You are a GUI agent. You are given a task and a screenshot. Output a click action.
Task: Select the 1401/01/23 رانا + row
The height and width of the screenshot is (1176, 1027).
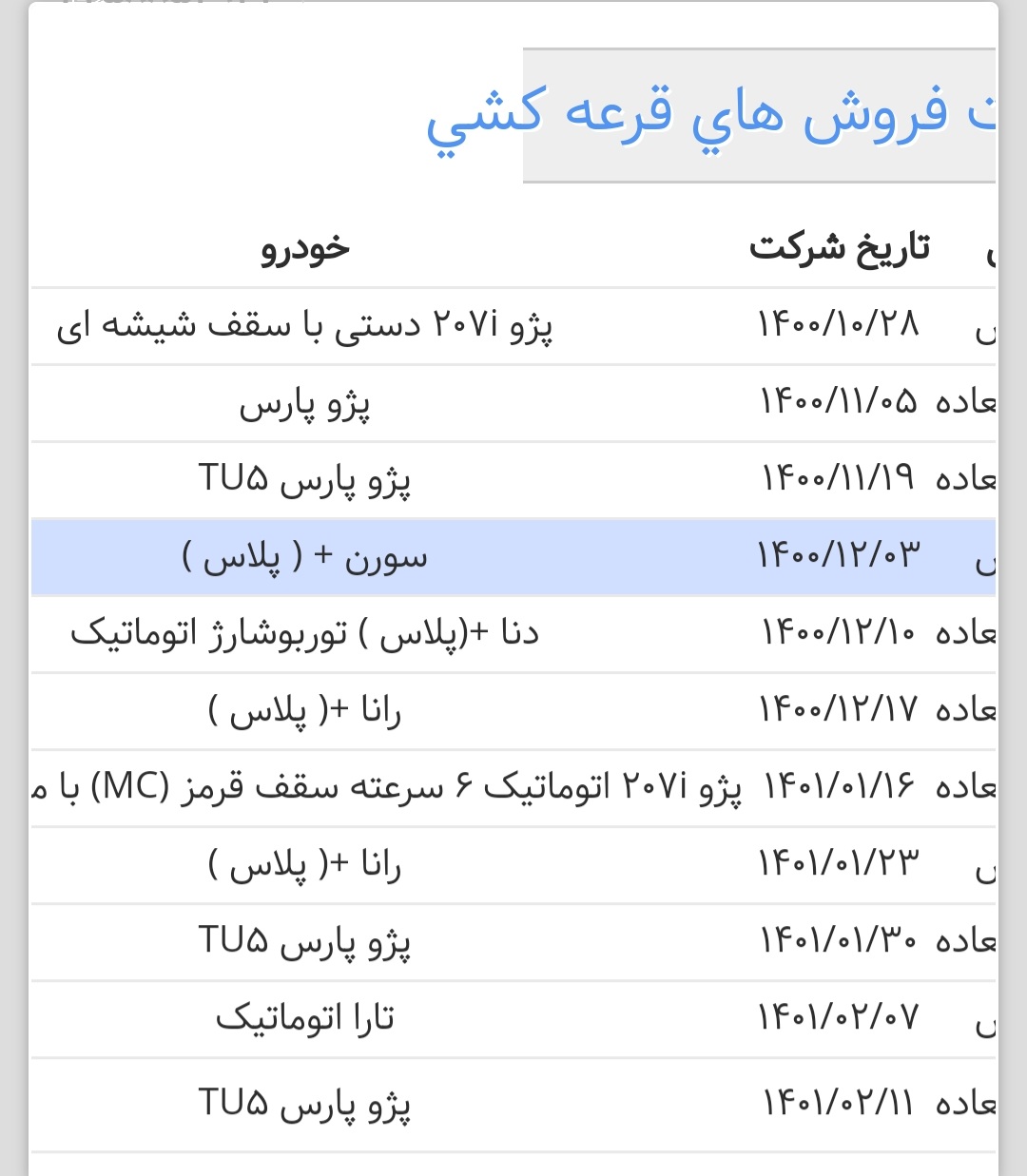(513, 865)
